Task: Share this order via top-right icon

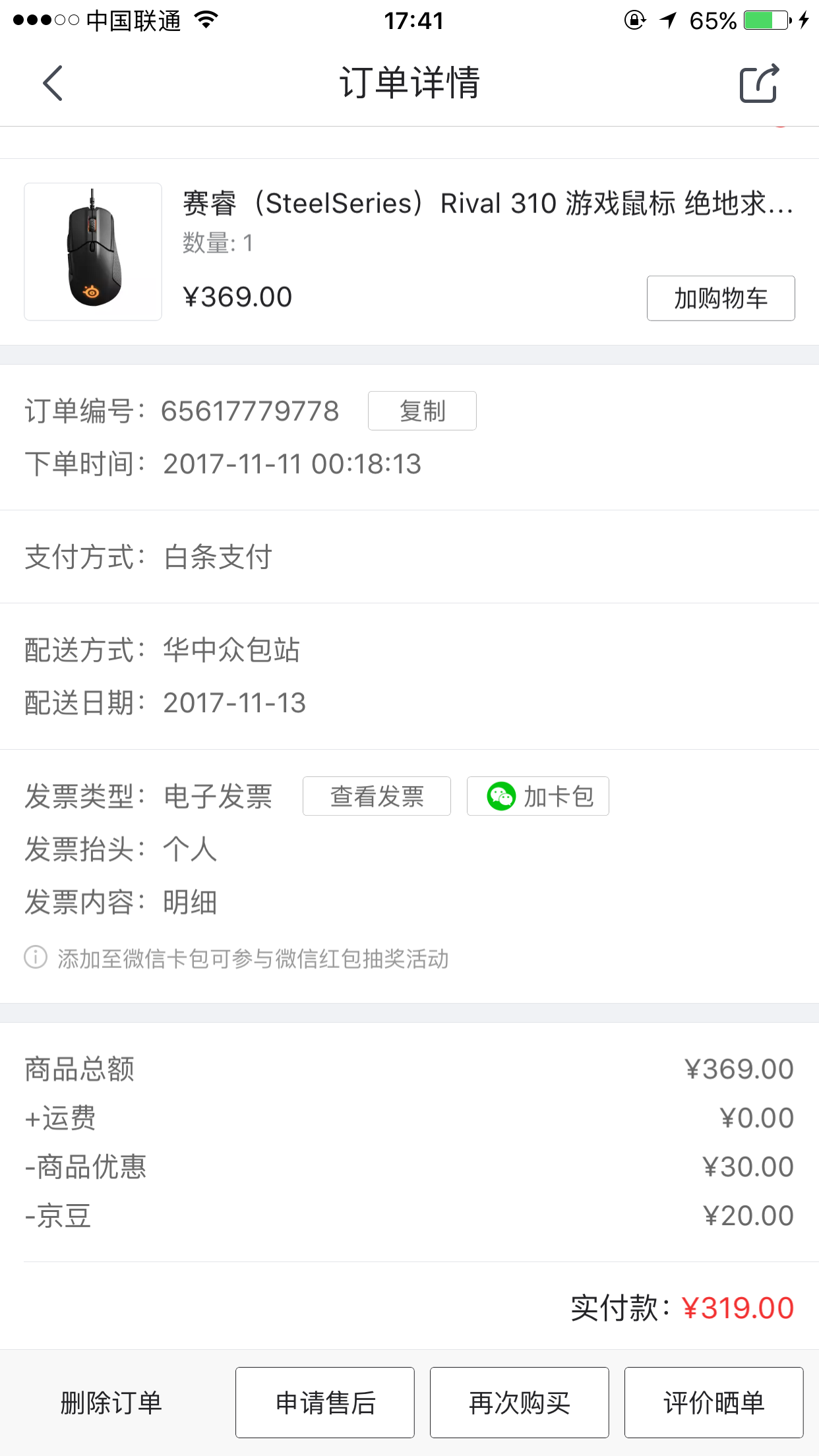Action: pyautogui.click(x=759, y=83)
